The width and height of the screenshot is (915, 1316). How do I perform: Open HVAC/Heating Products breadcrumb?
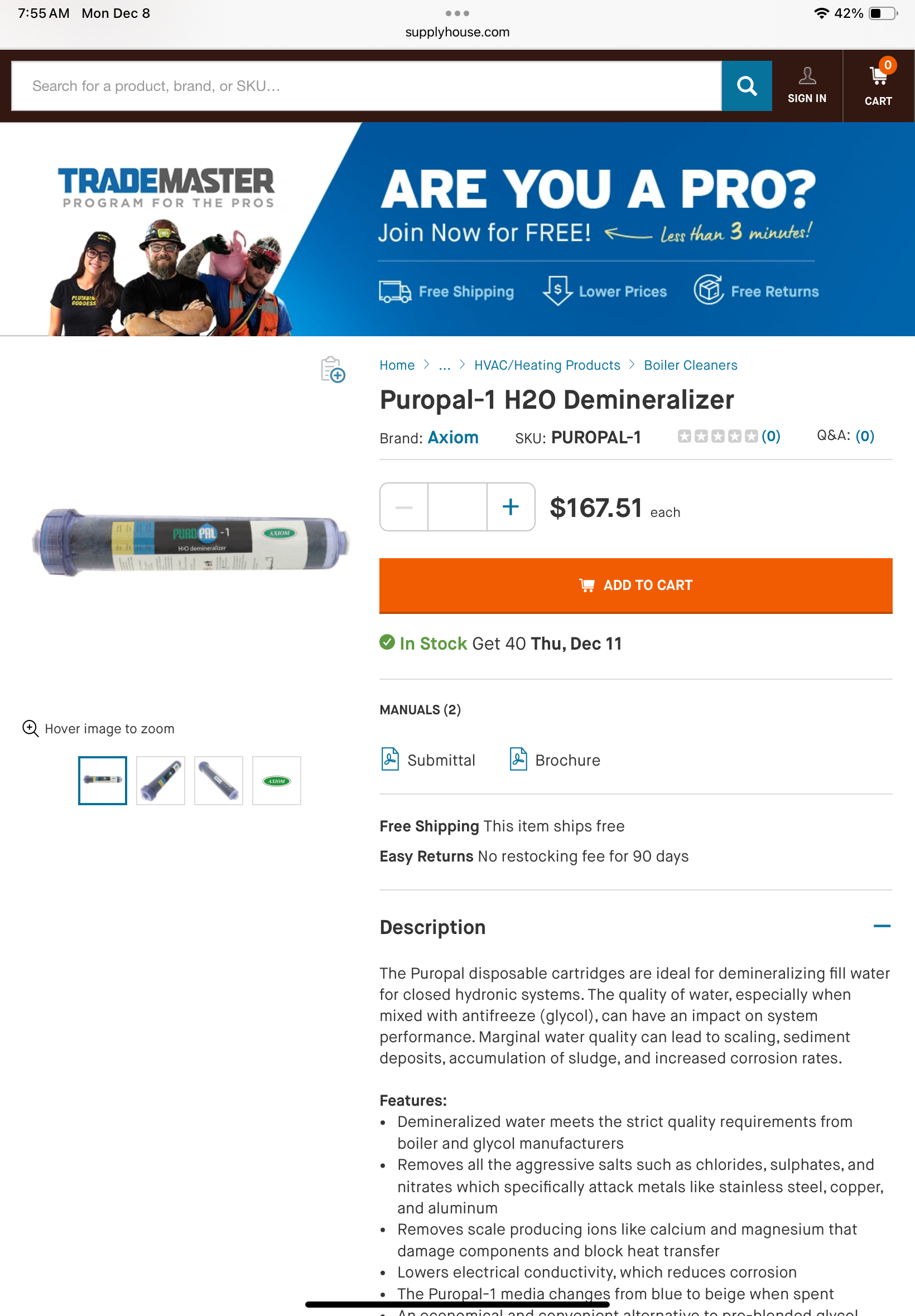(547, 365)
